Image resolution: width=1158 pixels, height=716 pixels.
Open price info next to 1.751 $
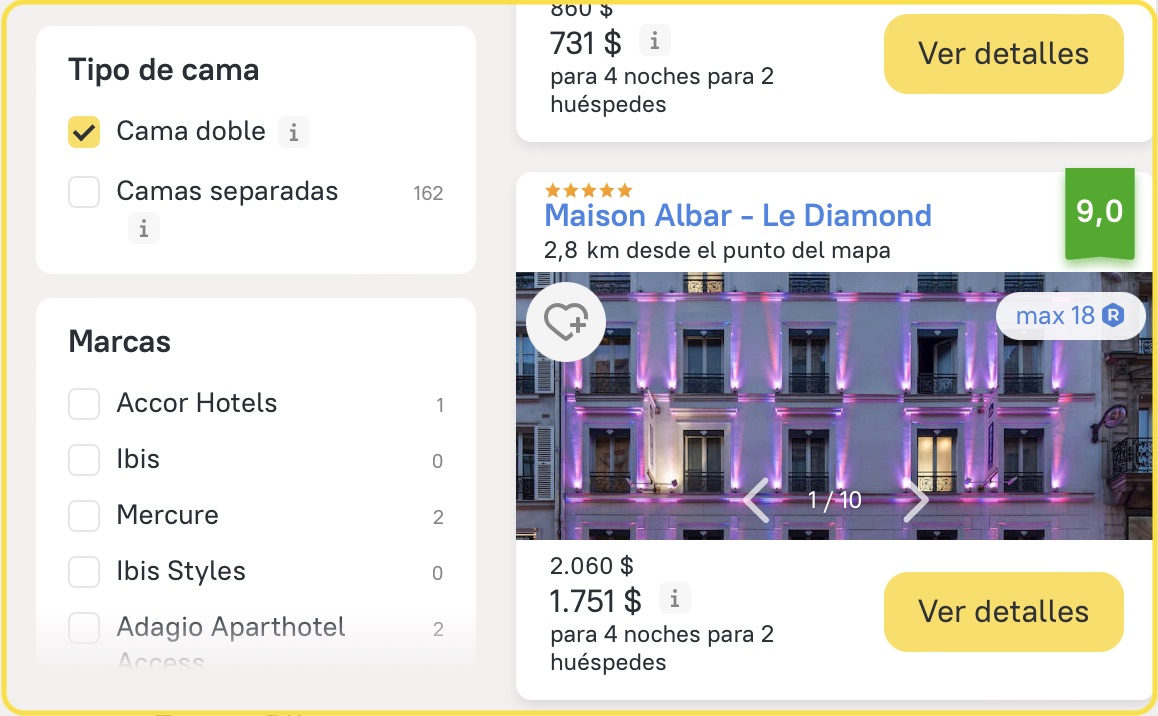point(675,599)
